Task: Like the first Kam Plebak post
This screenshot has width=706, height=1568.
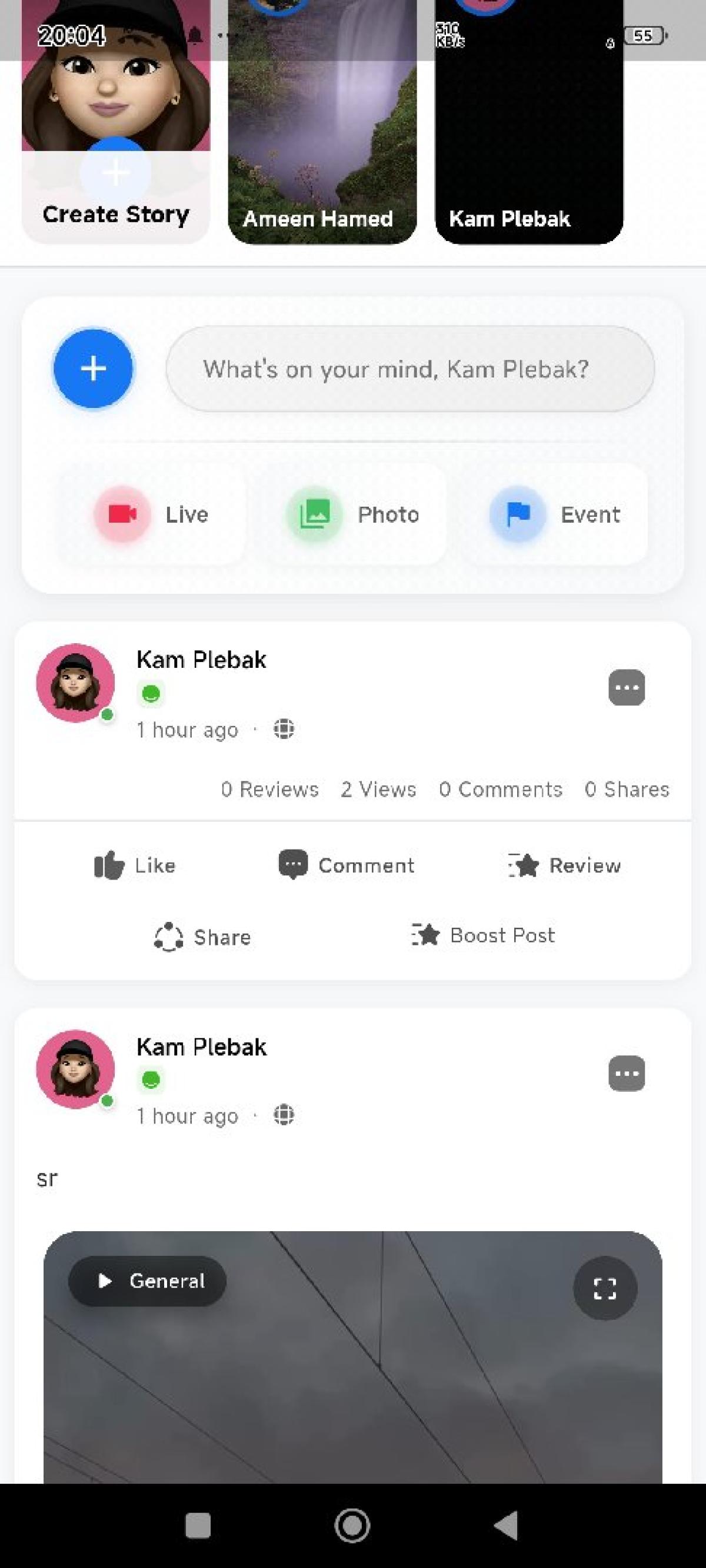Action: tap(135, 865)
